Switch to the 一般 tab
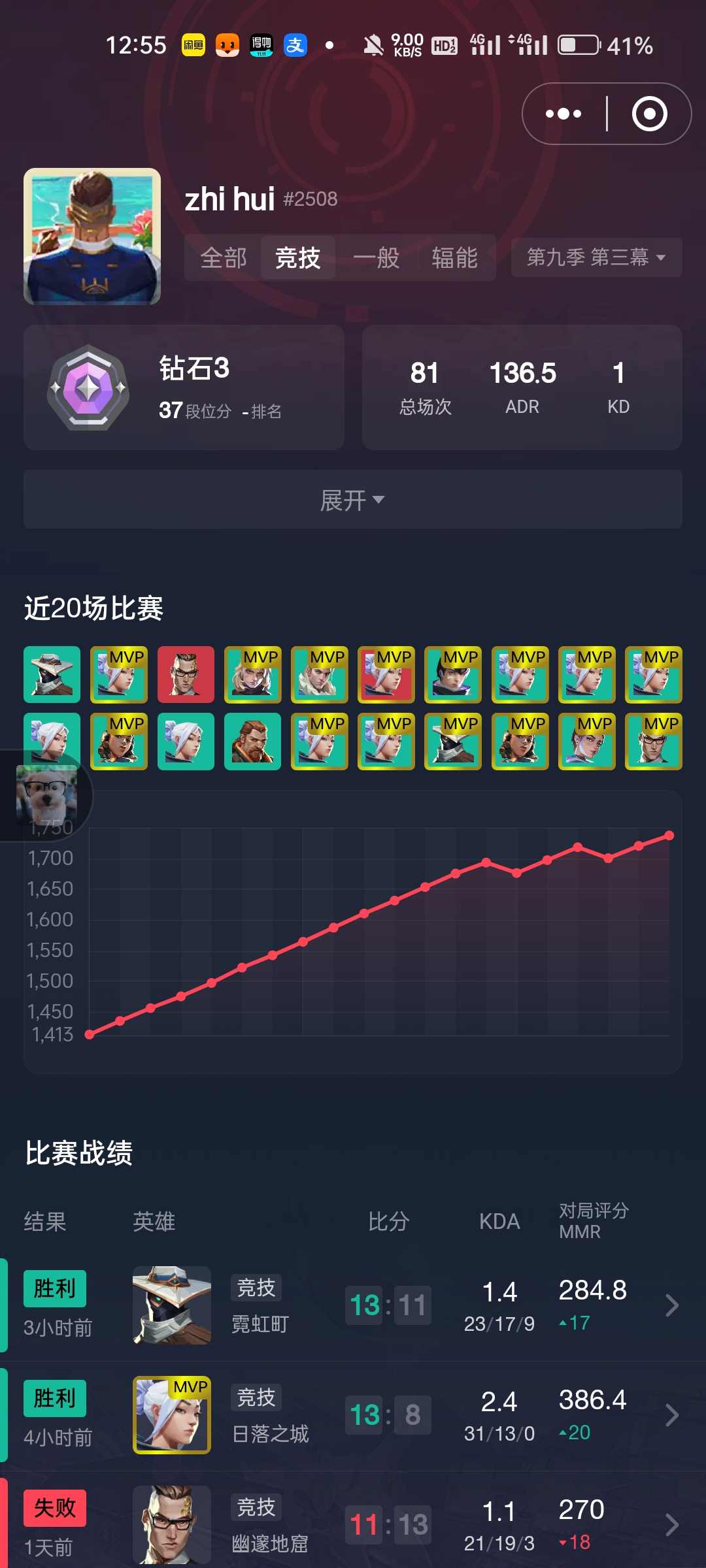 377,258
